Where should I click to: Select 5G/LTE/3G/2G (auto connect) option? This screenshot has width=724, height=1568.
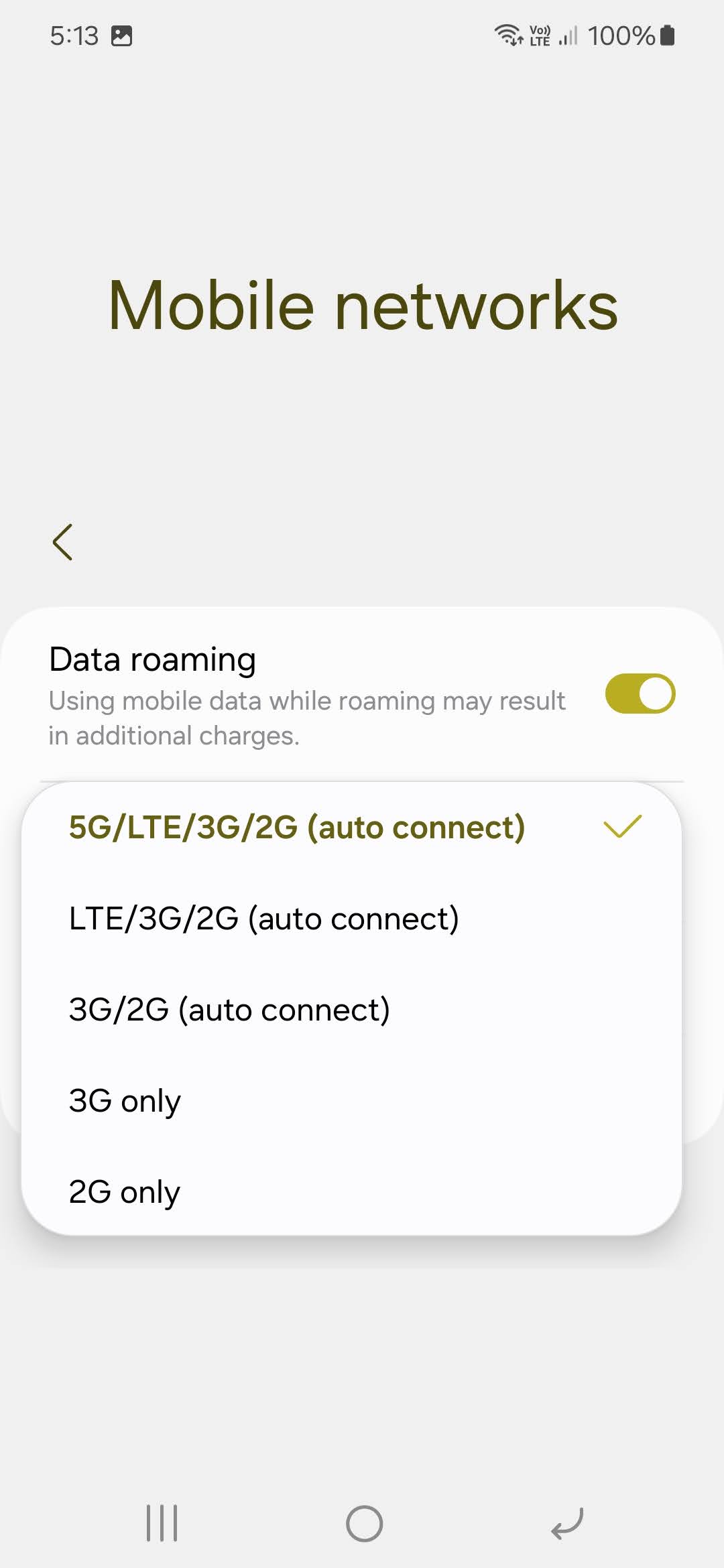point(297,827)
